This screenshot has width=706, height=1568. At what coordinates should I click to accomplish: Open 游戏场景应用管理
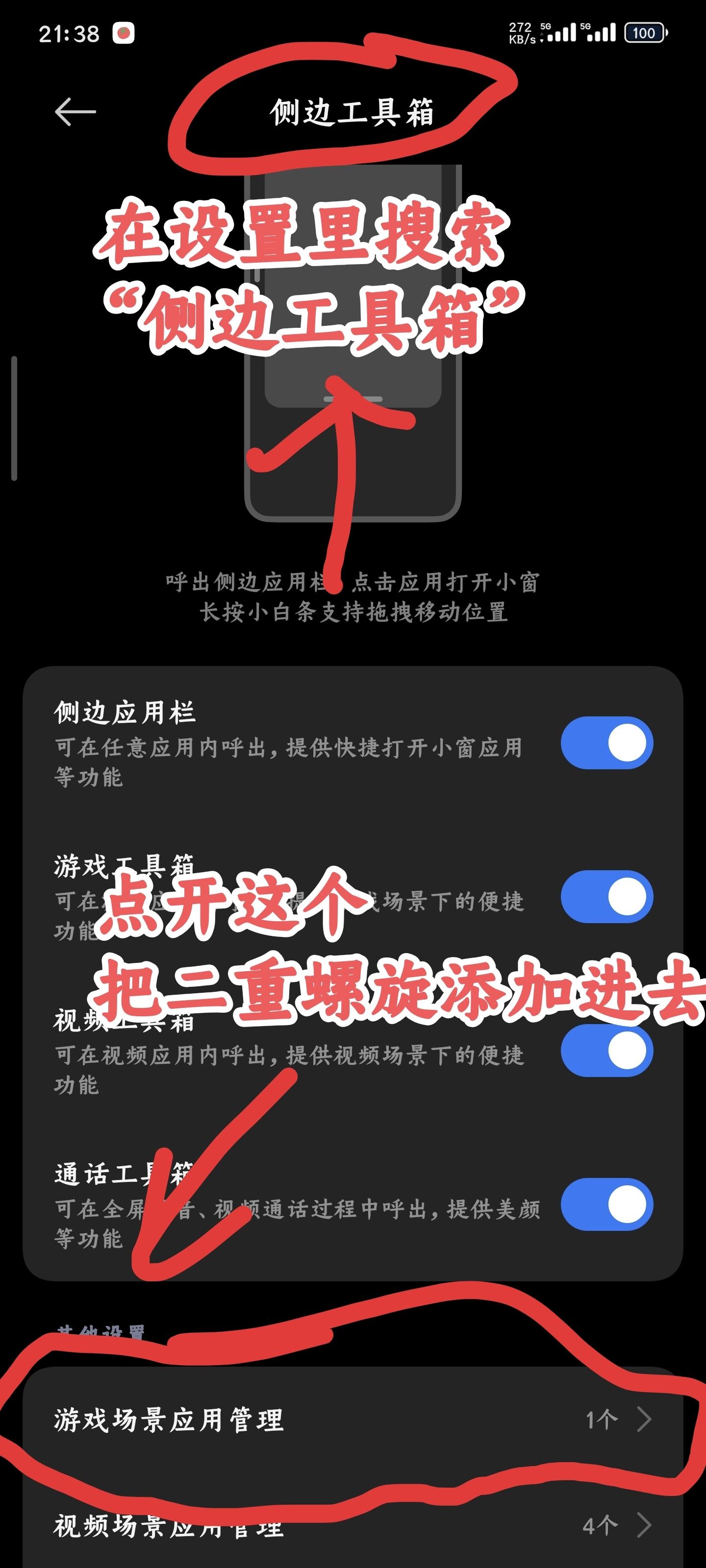[x=352, y=1420]
